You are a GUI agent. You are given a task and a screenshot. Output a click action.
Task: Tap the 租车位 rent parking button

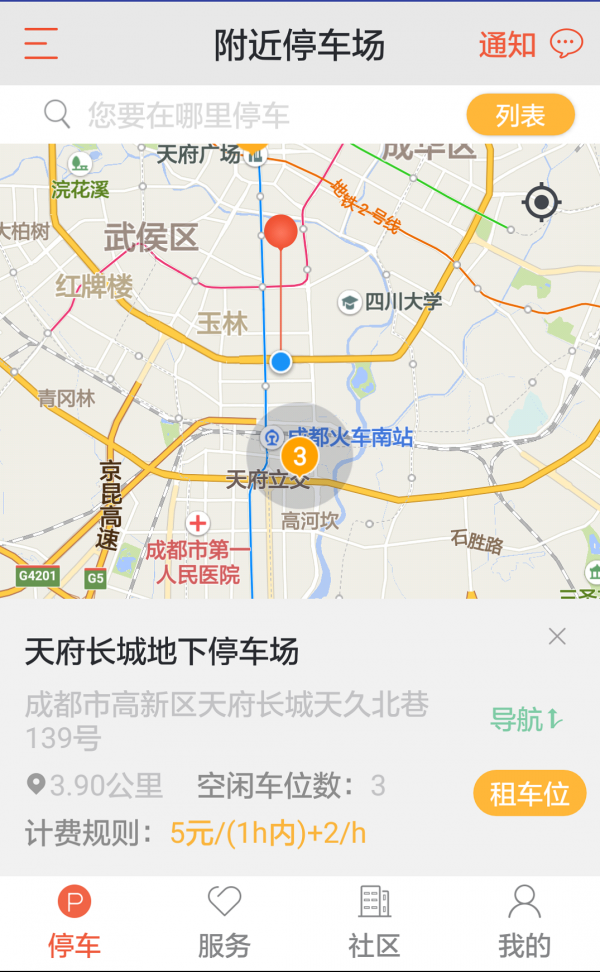click(529, 794)
